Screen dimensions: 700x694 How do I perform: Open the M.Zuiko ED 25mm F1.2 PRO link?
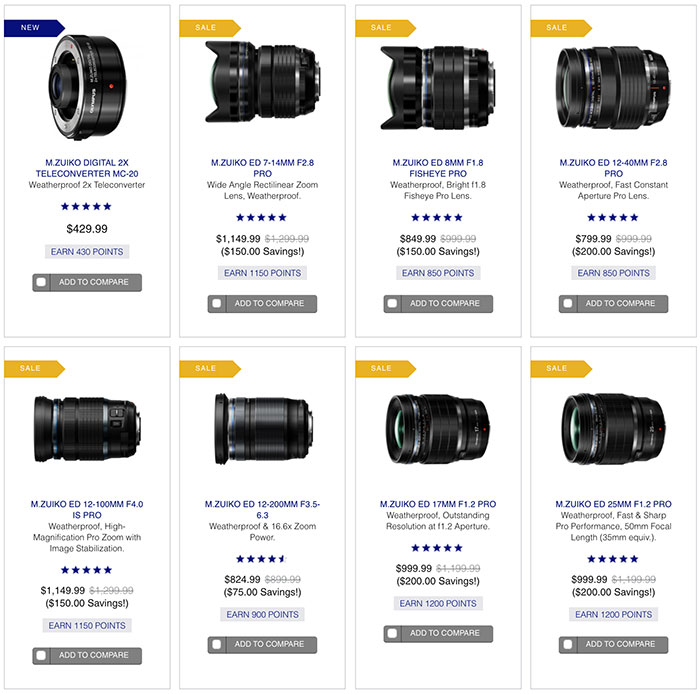click(613, 503)
